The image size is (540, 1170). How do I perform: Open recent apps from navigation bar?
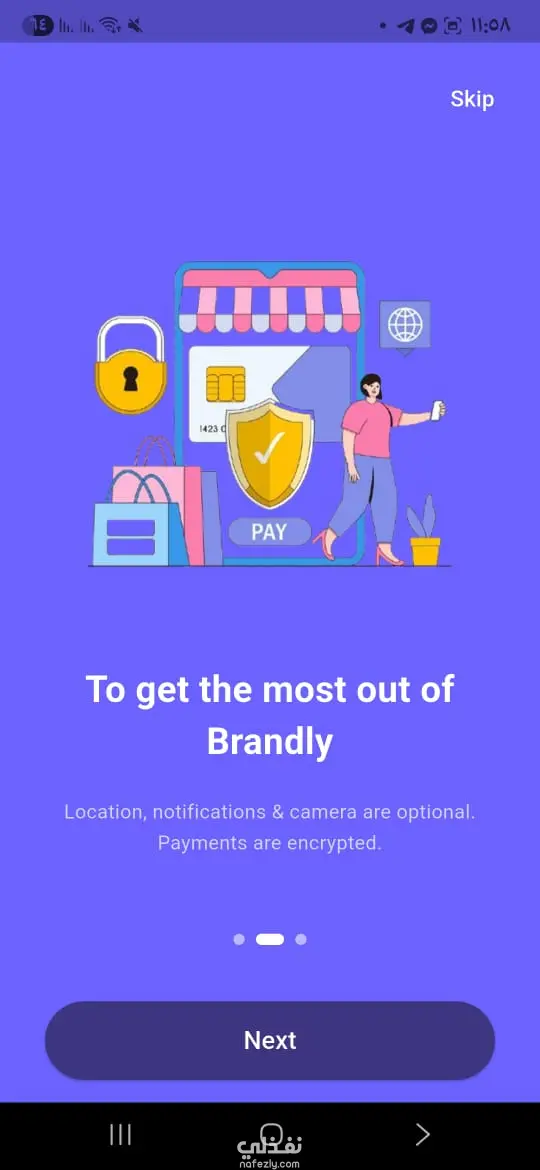coord(120,1134)
